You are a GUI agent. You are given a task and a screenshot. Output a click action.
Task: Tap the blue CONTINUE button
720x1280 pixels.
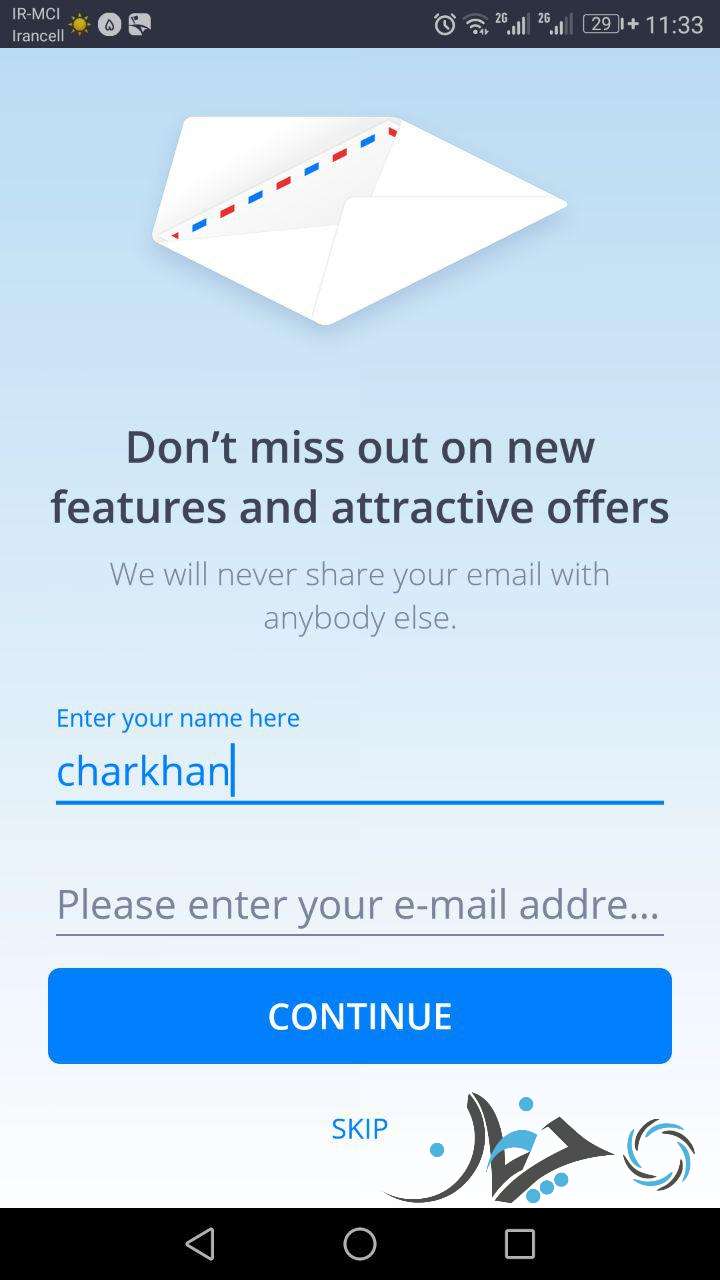coord(360,1015)
